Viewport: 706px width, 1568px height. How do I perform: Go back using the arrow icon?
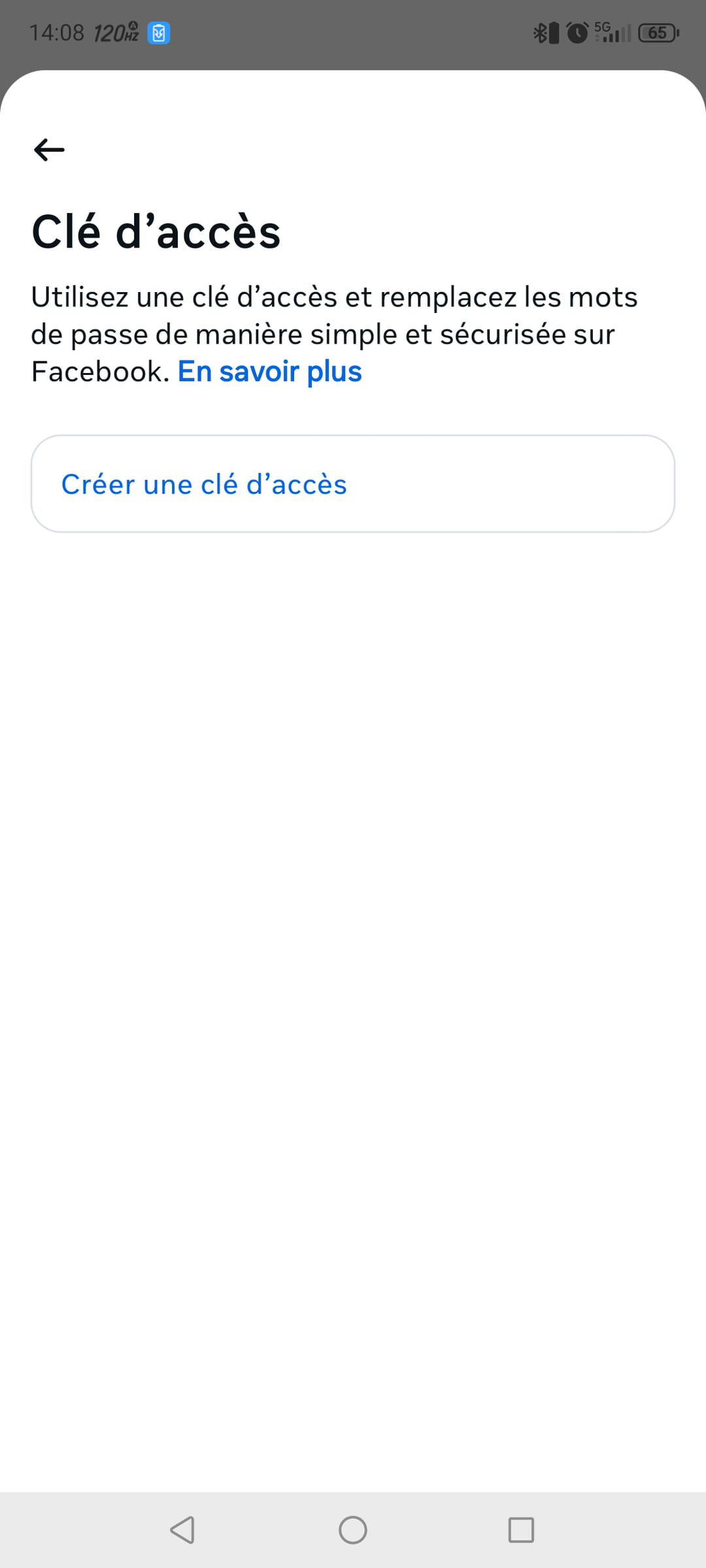[49, 150]
